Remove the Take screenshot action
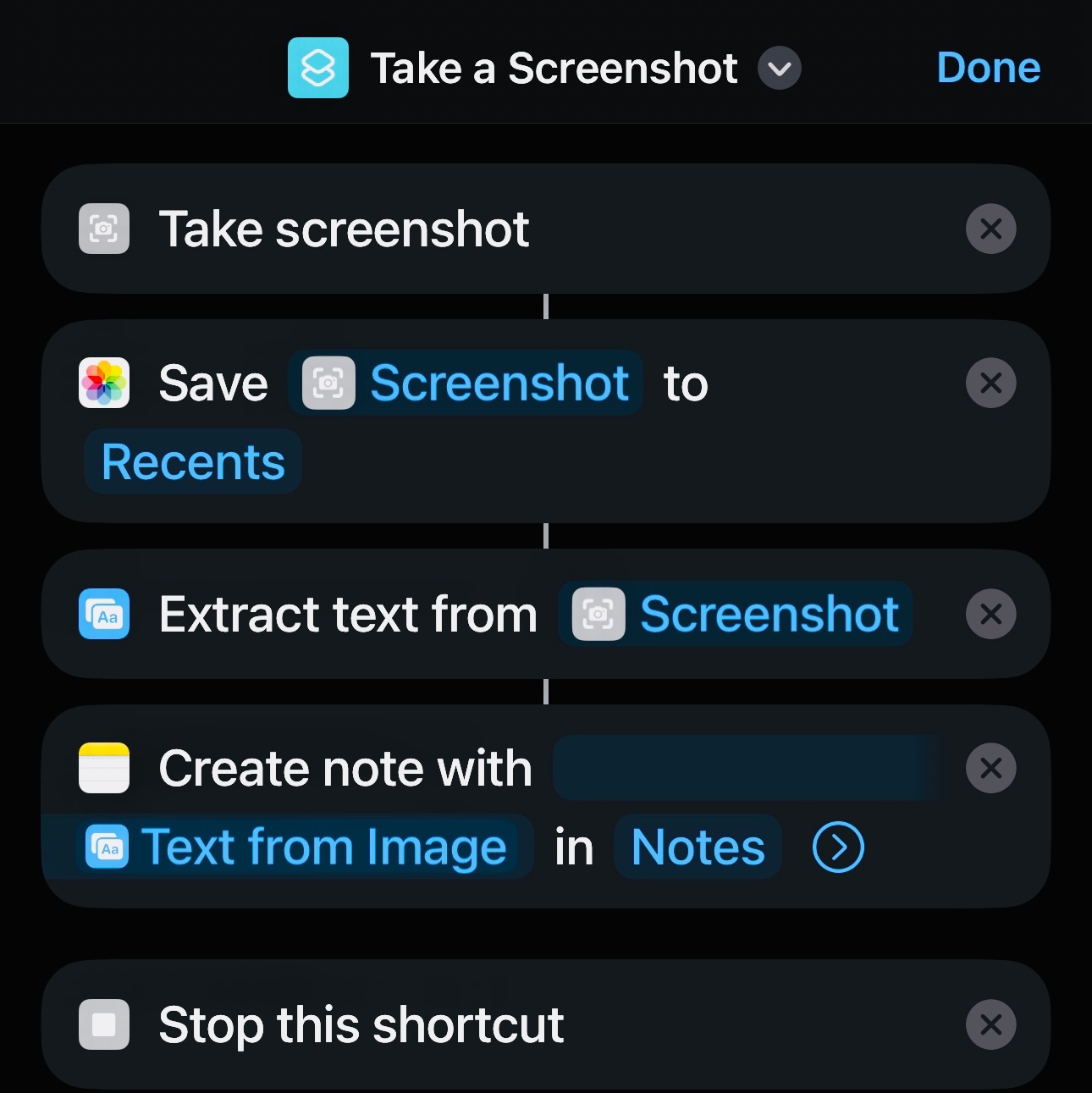This screenshot has width=1092, height=1093. pyautogui.click(x=990, y=229)
